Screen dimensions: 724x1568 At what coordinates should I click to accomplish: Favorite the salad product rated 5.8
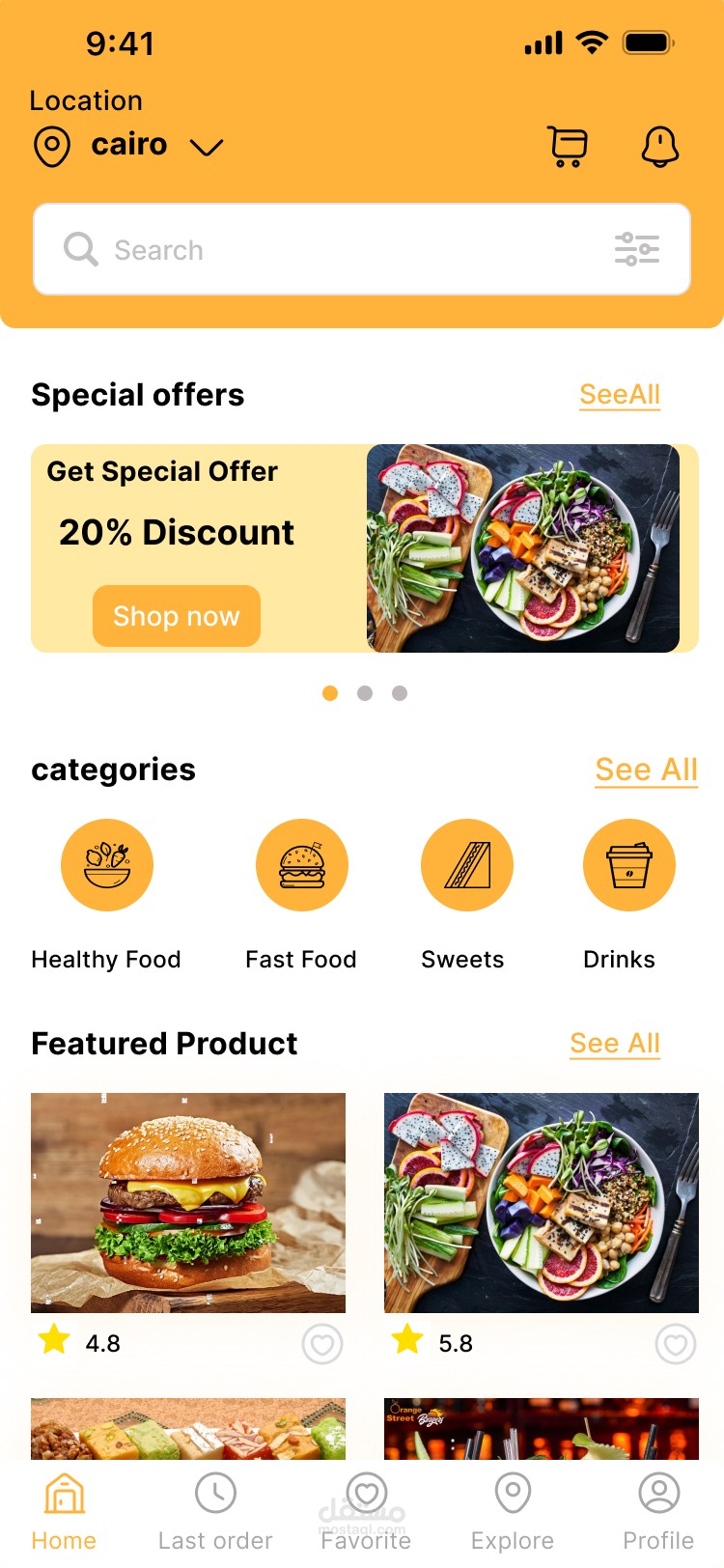(676, 1344)
